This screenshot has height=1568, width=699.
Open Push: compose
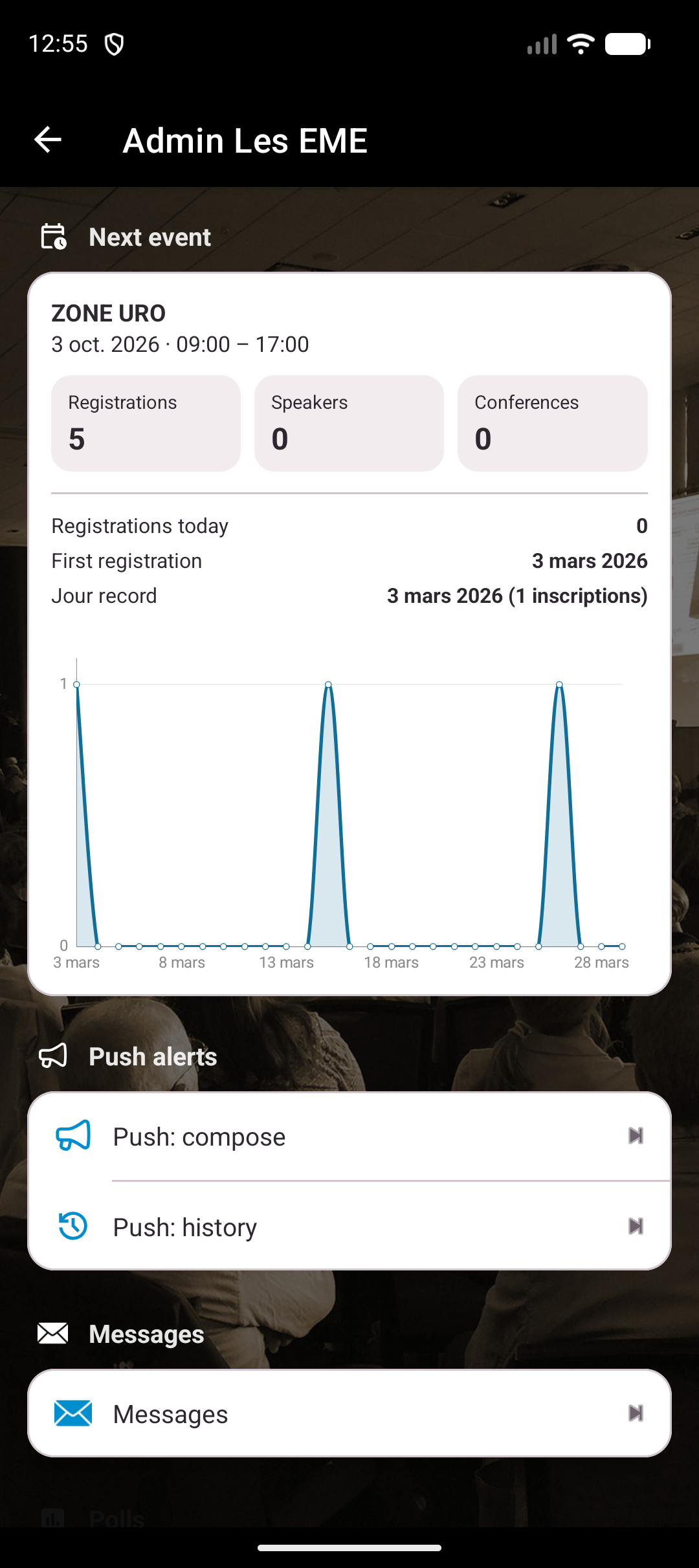pyautogui.click(x=349, y=1137)
